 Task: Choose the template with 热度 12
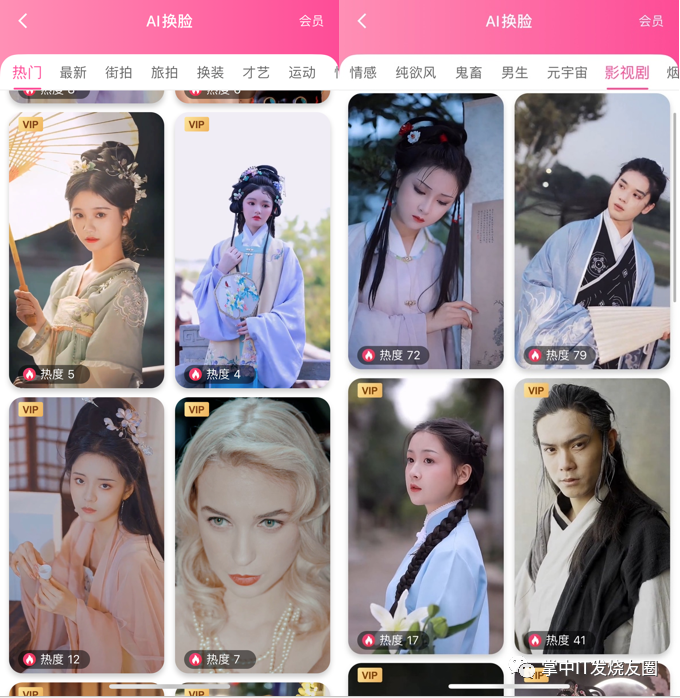[87, 535]
